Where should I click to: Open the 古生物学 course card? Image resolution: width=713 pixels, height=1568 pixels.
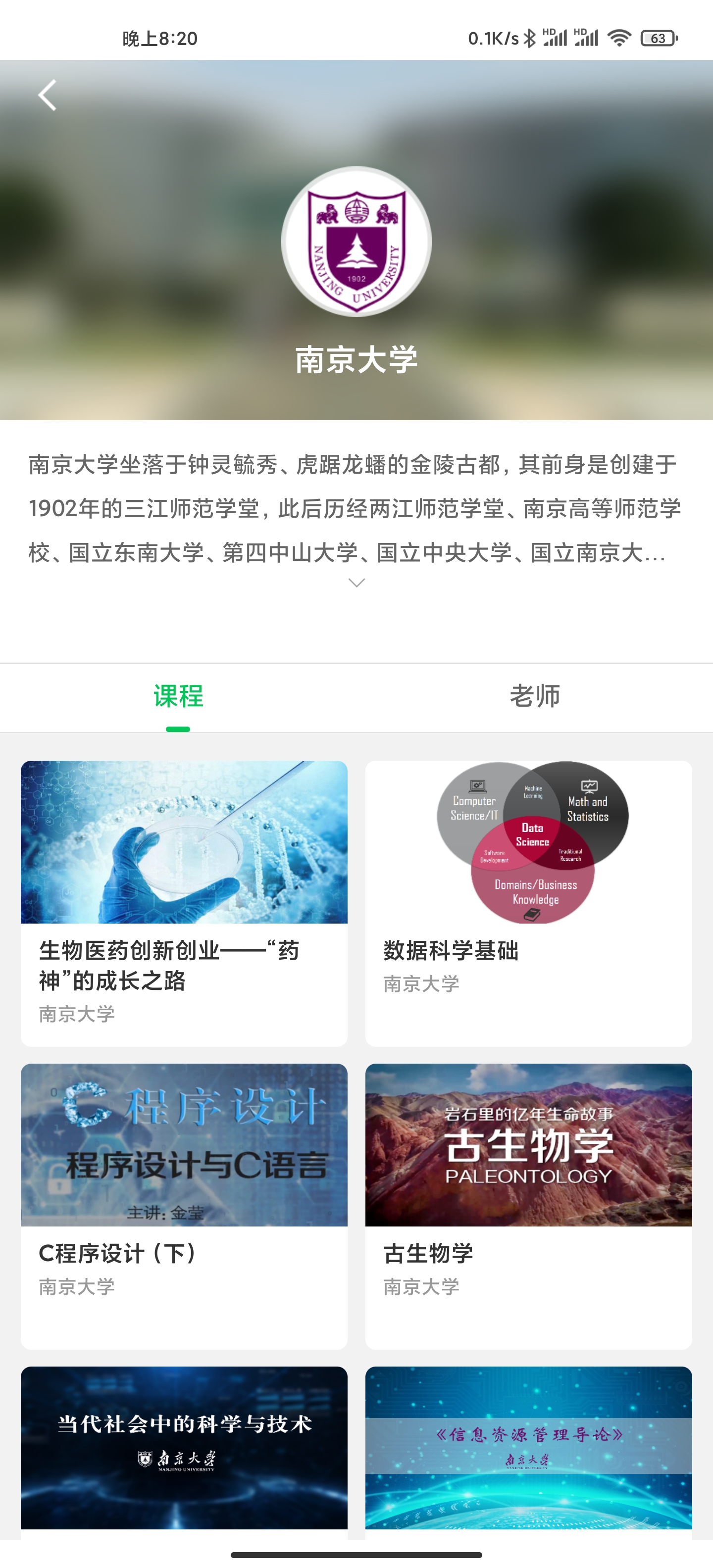(x=528, y=1205)
